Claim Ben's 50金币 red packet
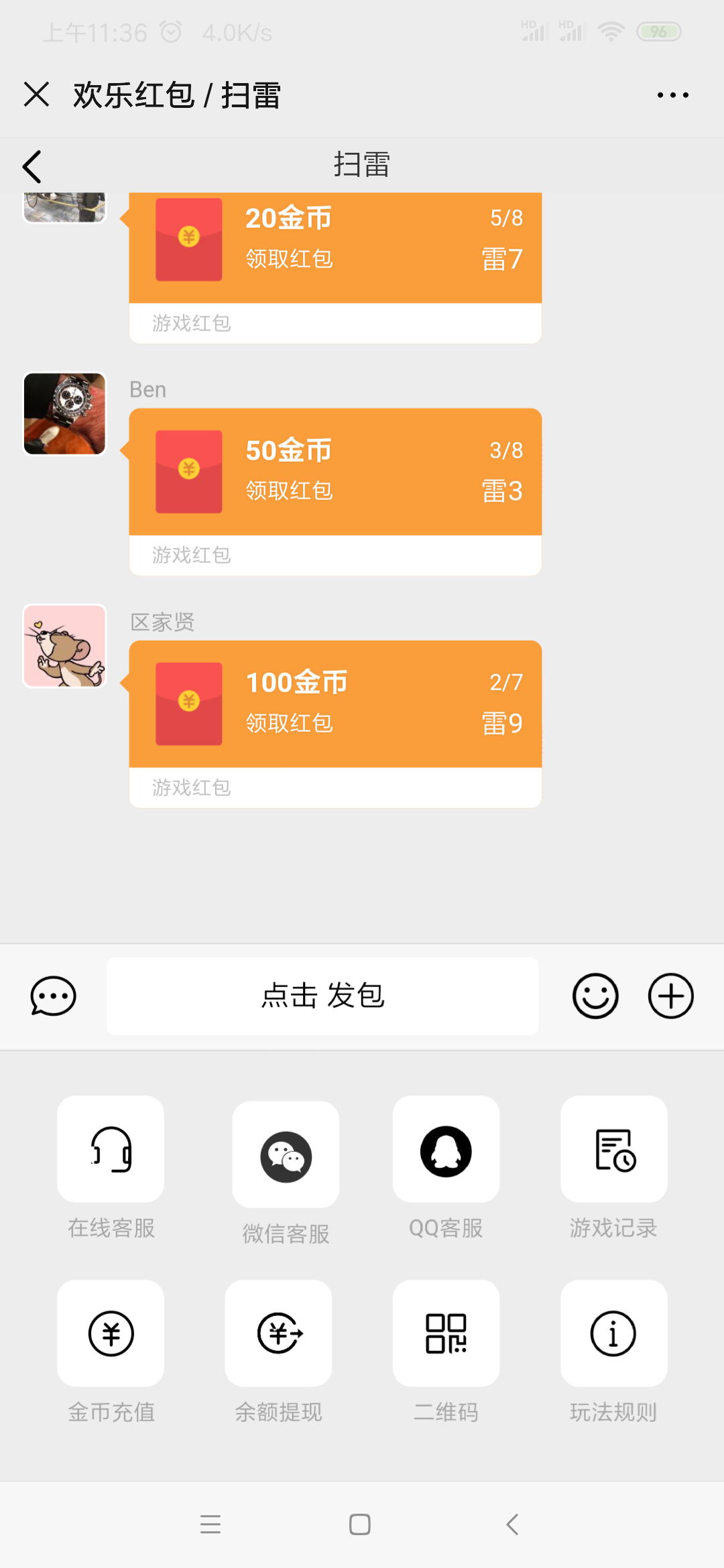Image resolution: width=724 pixels, height=1568 pixels. click(335, 471)
